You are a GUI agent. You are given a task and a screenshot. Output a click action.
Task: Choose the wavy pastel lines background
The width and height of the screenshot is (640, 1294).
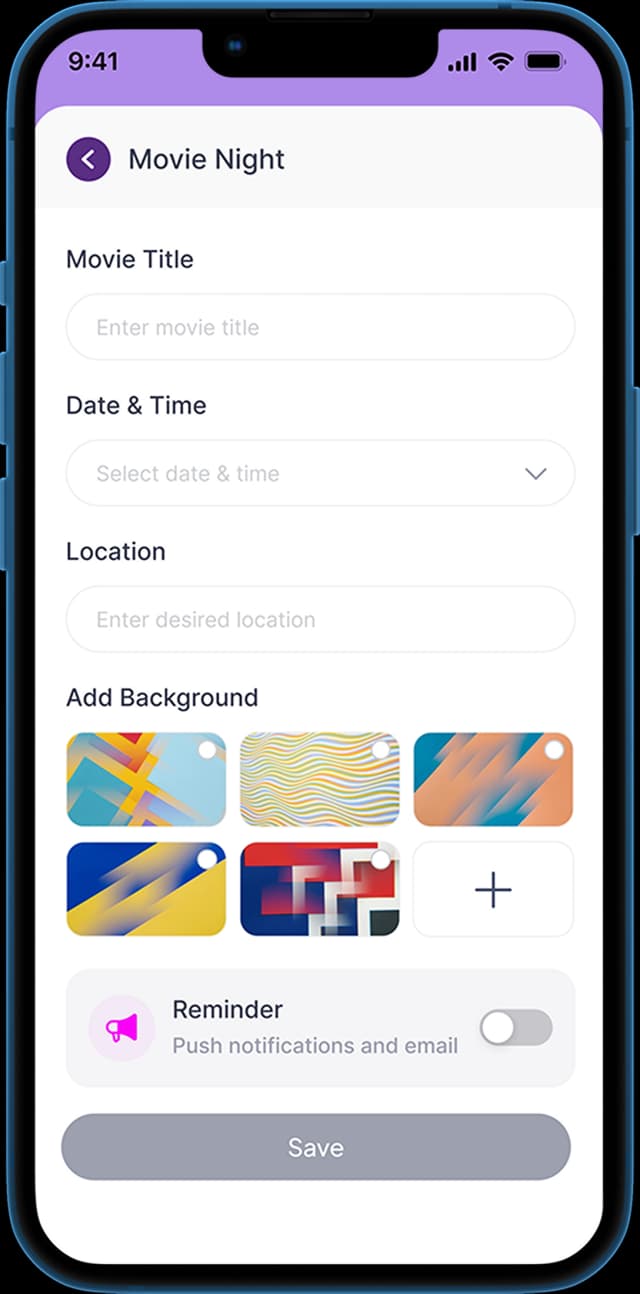click(x=320, y=779)
